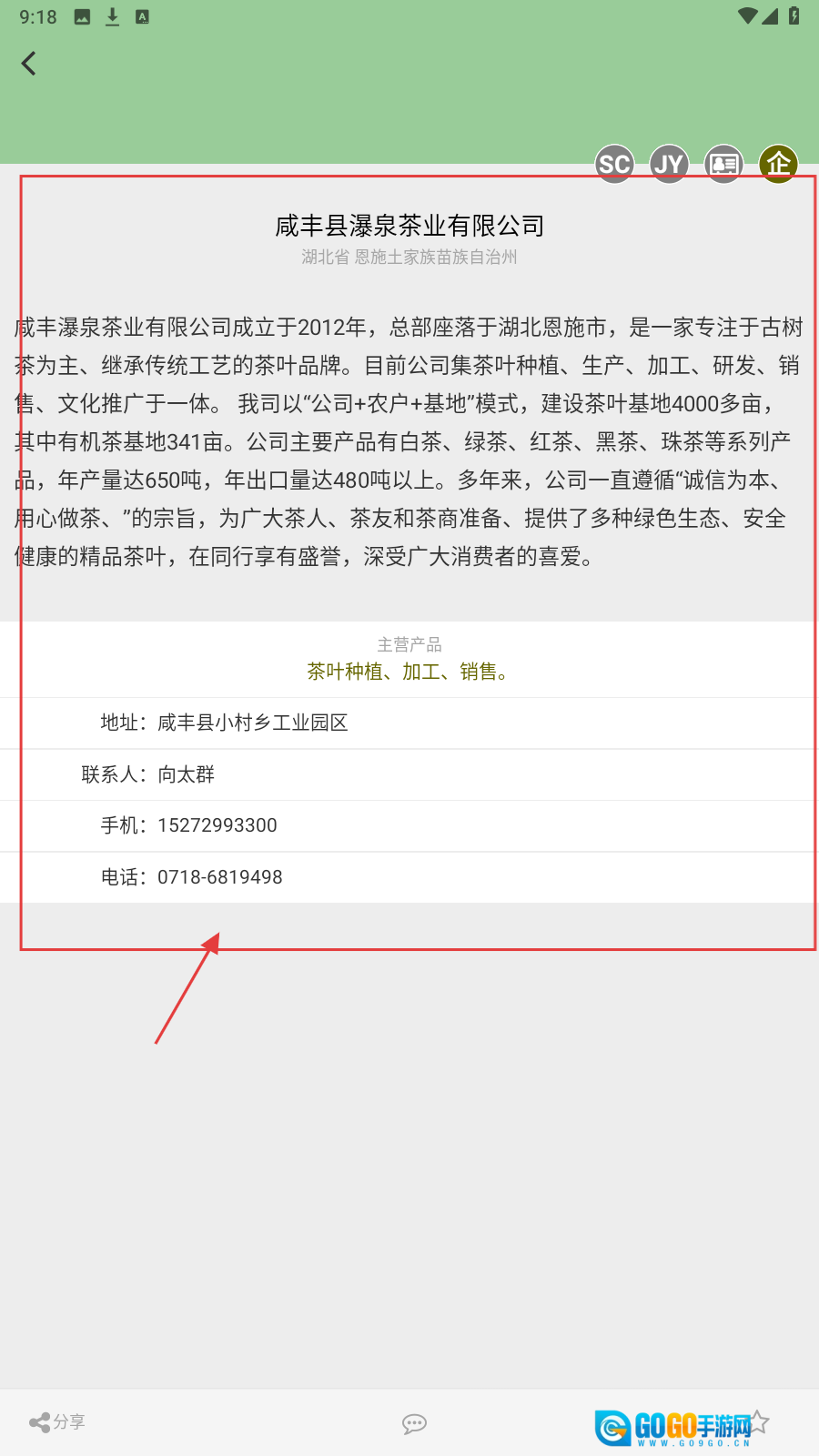Open the business card icon
The height and width of the screenshot is (1456, 819).
(724, 165)
